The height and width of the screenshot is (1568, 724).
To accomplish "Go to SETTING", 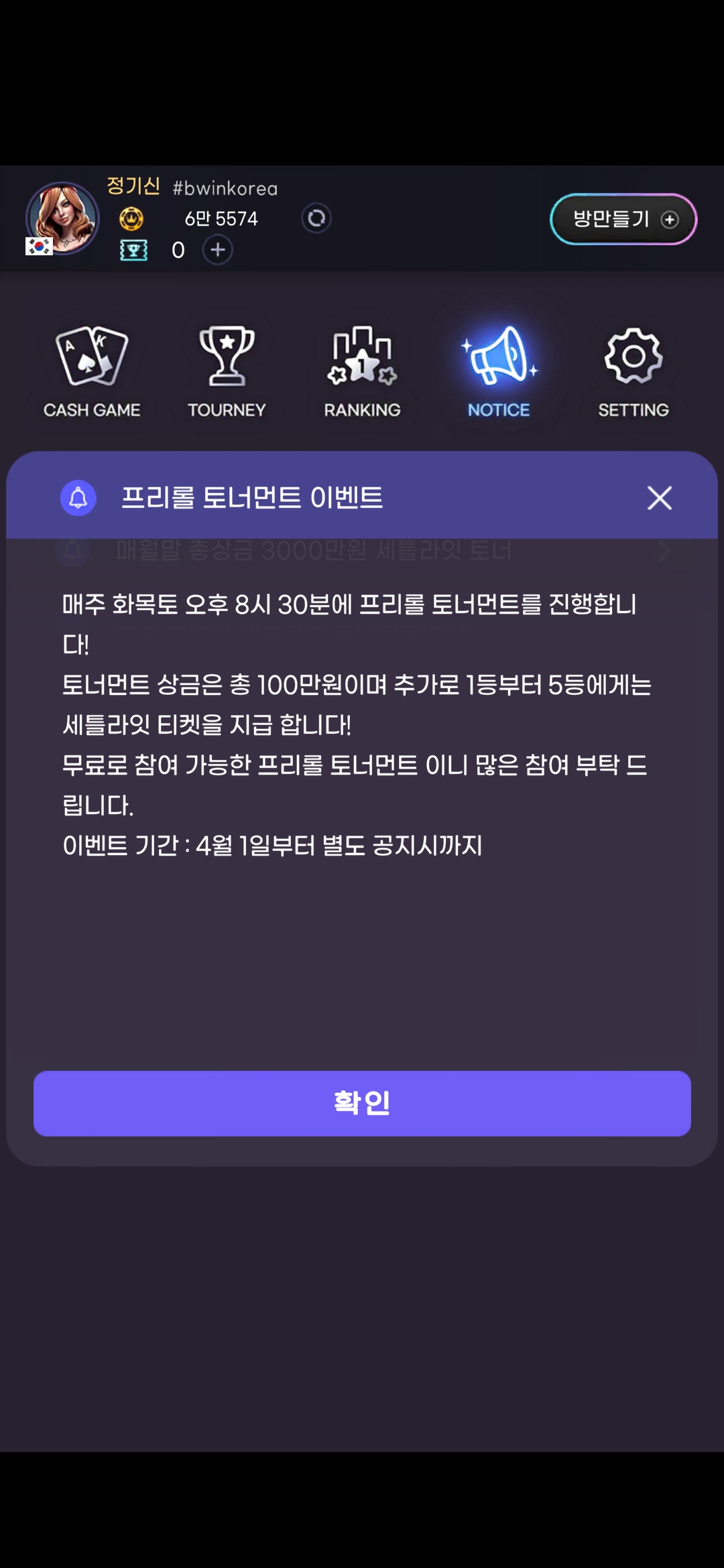I will pos(633,372).
